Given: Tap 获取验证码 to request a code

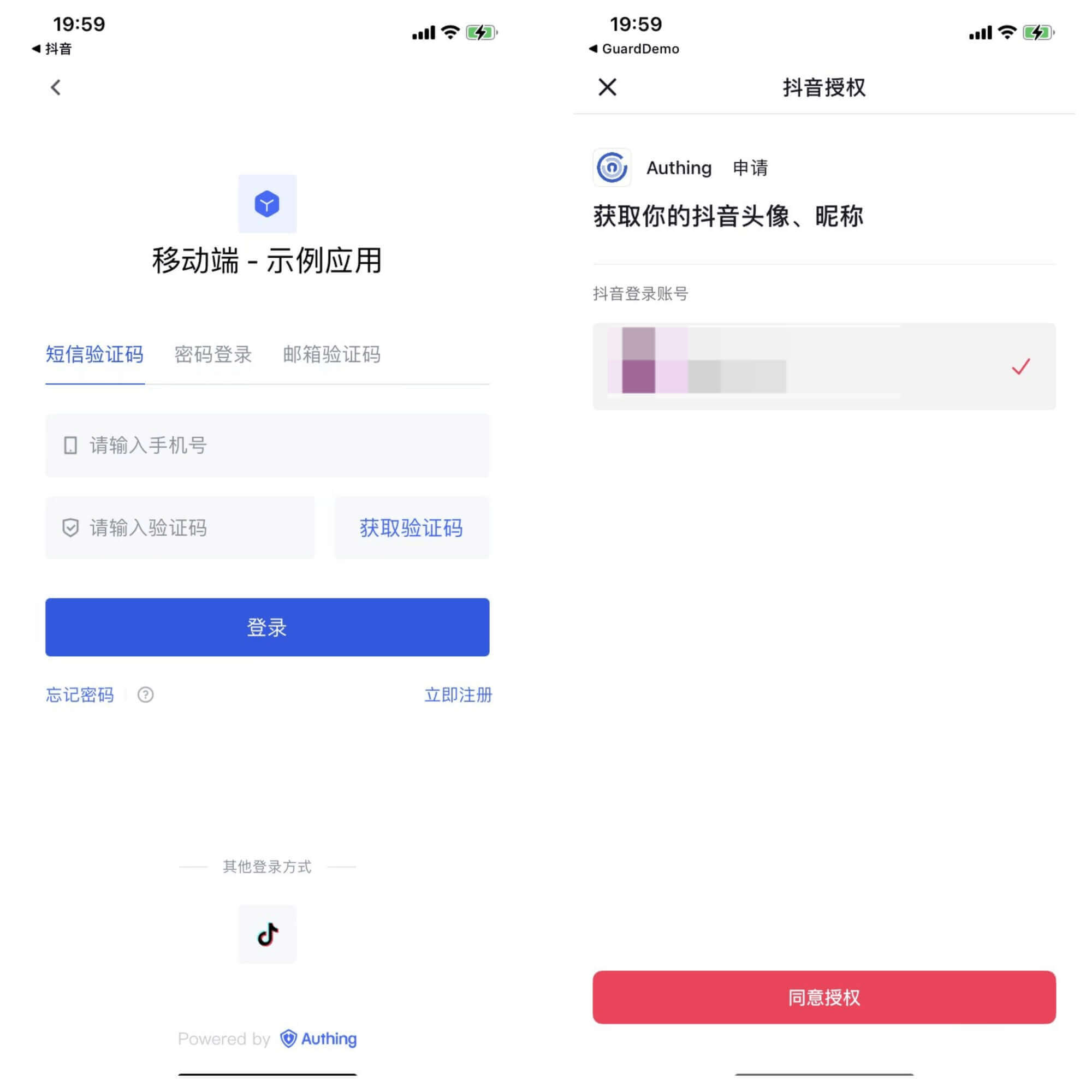Looking at the screenshot, I should click(x=411, y=528).
